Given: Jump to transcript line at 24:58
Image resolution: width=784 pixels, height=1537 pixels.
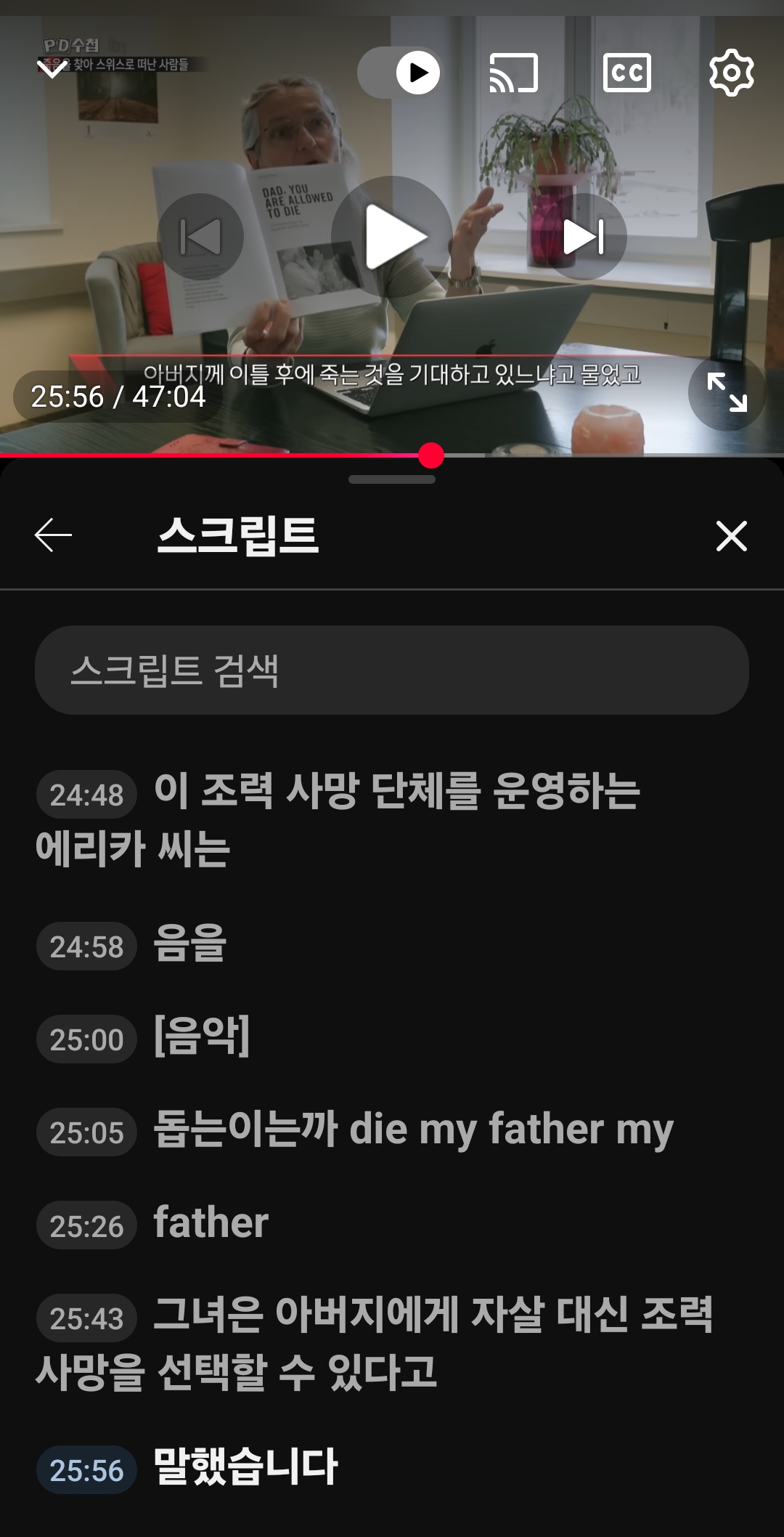Looking at the screenshot, I should [190, 945].
